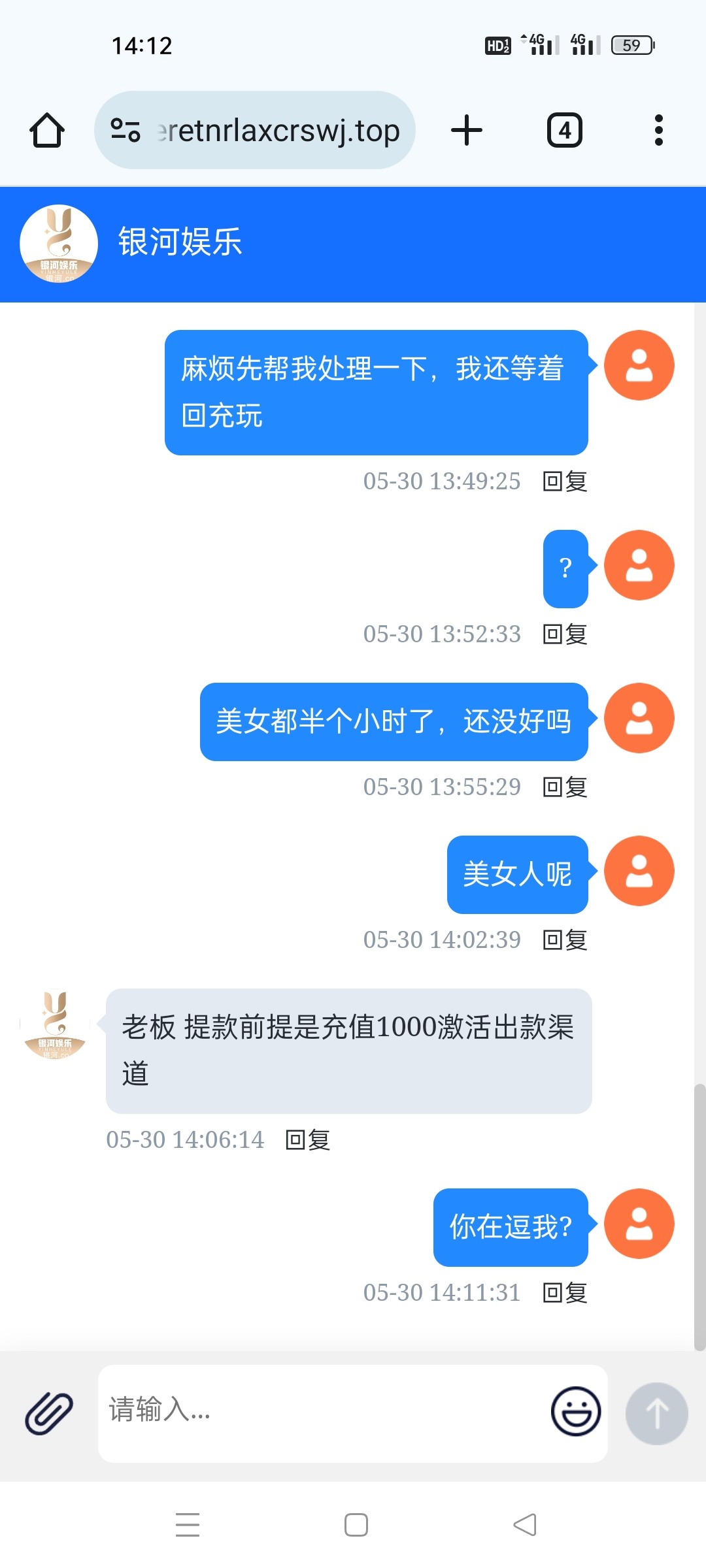Go back using the system back button

tap(525, 1525)
